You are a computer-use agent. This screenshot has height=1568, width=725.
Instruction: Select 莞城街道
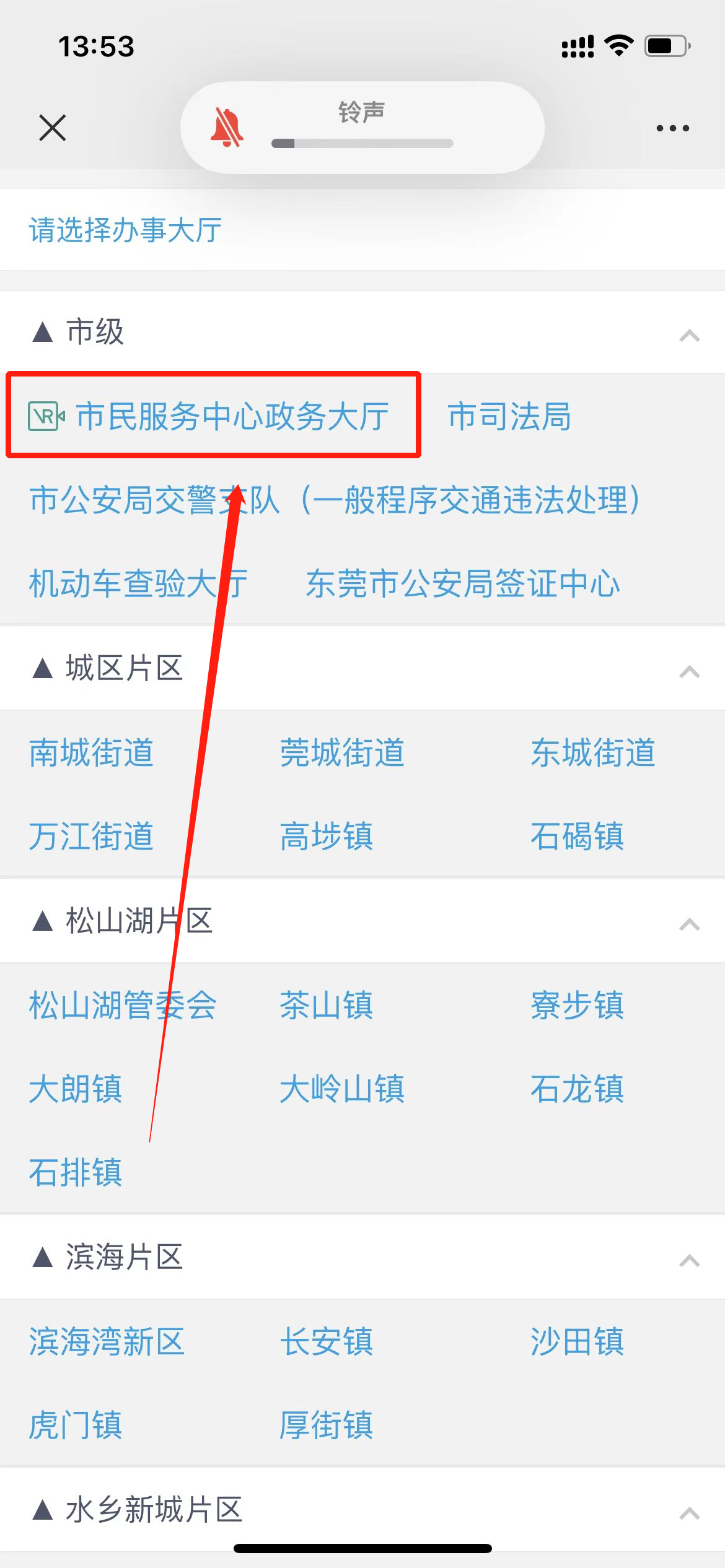(341, 752)
